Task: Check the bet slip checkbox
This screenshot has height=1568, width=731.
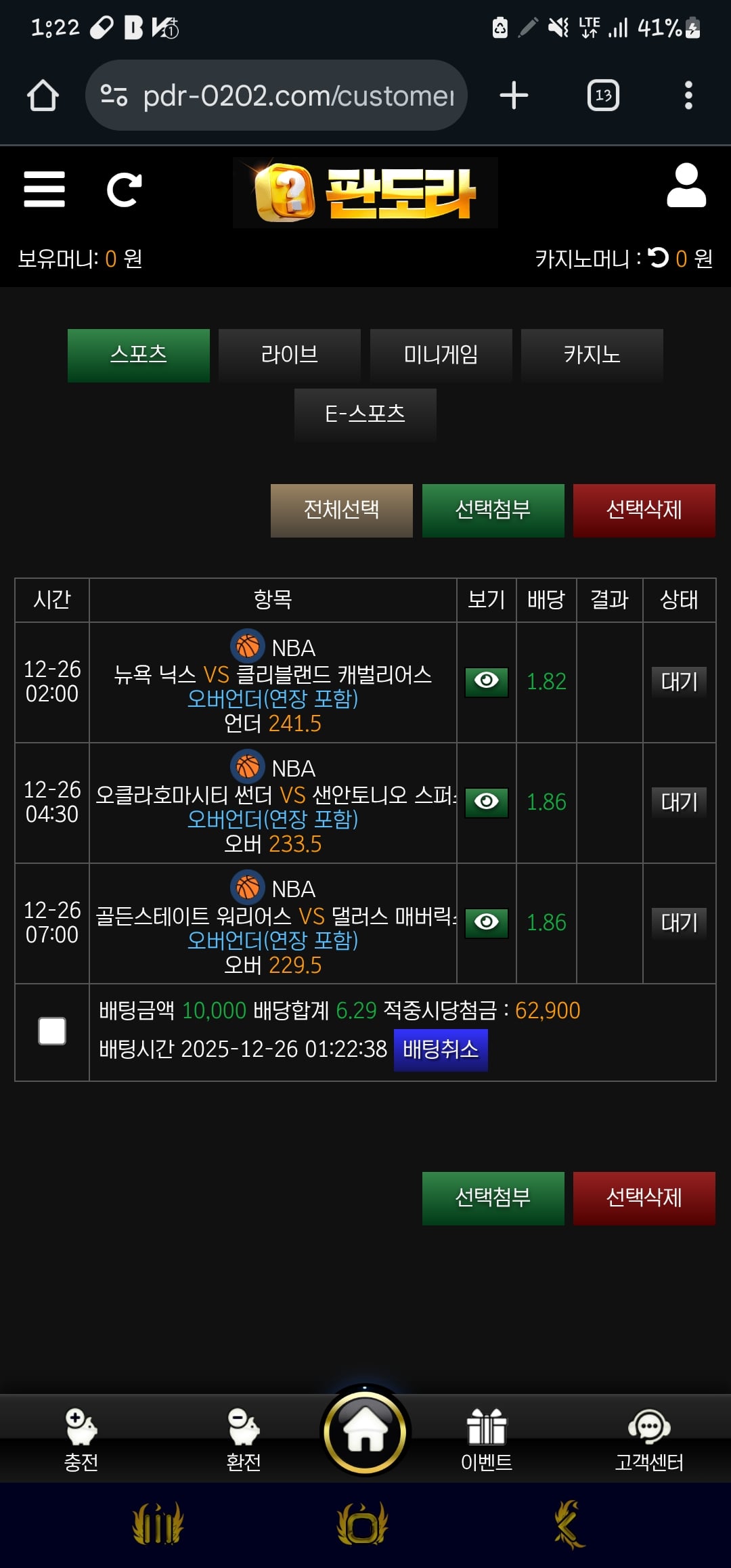Action: pos(52,1031)
